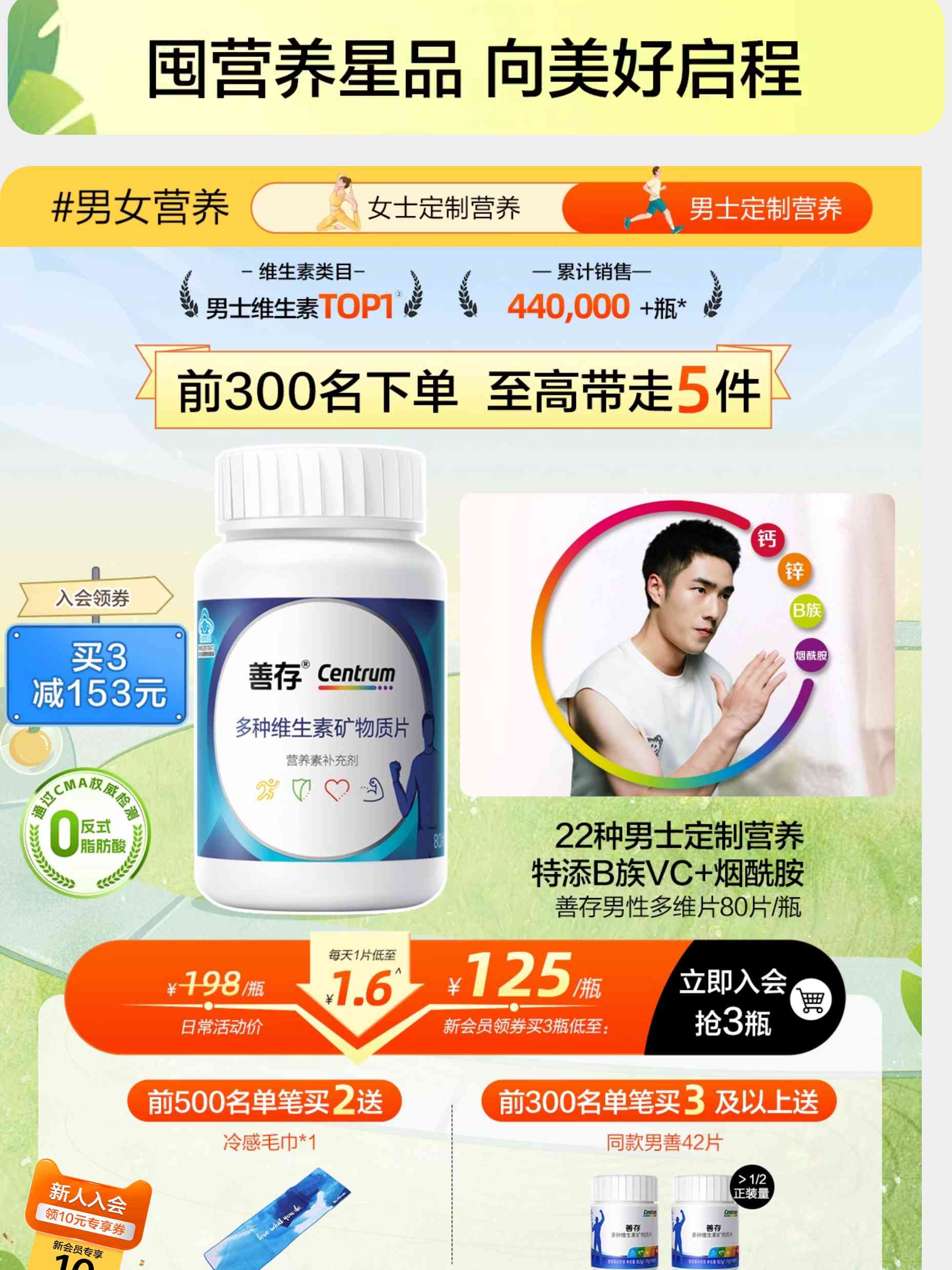Viewport: 952px width, 1270px height.
Task: Claim the 买3减153元 membership coupon
Action: point(97,675)
